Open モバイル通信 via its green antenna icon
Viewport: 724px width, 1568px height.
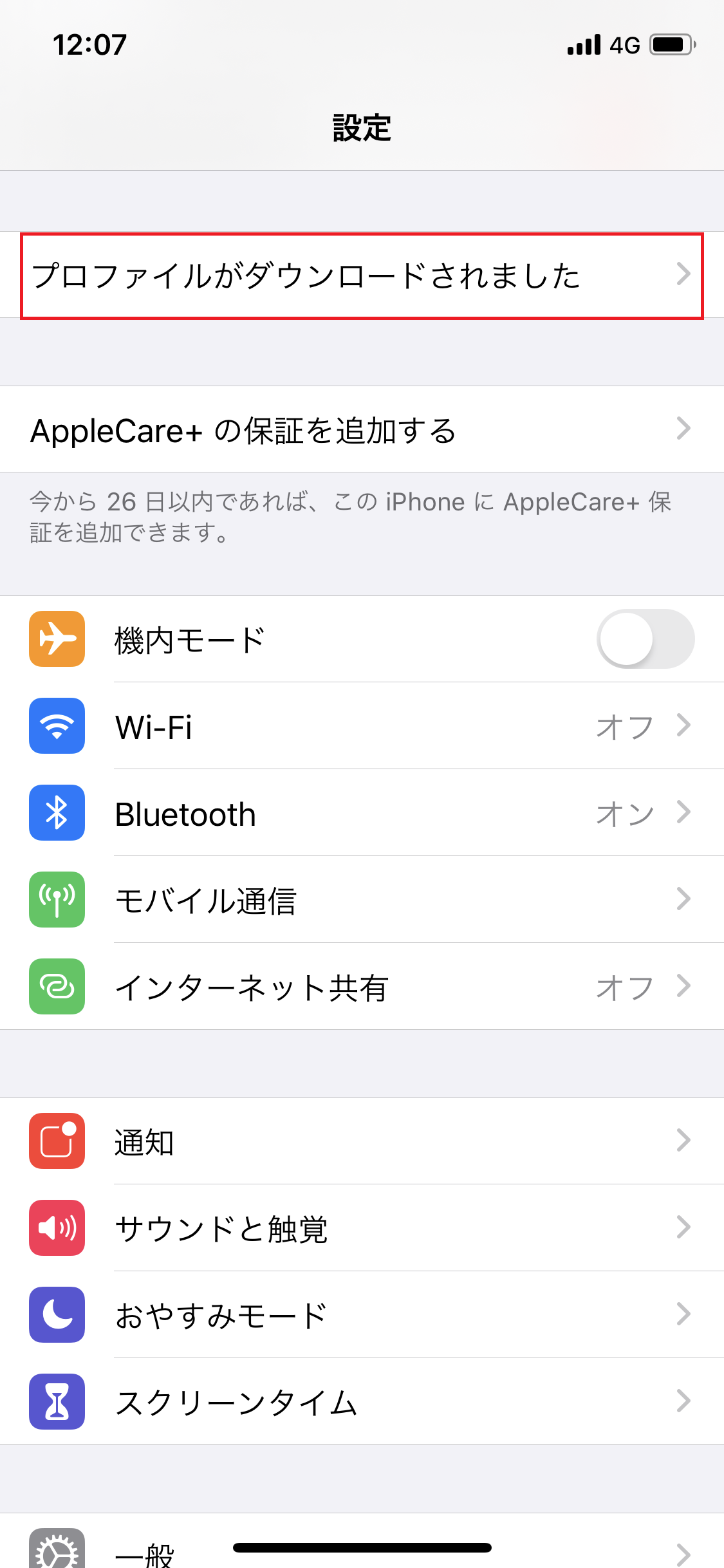57,901
